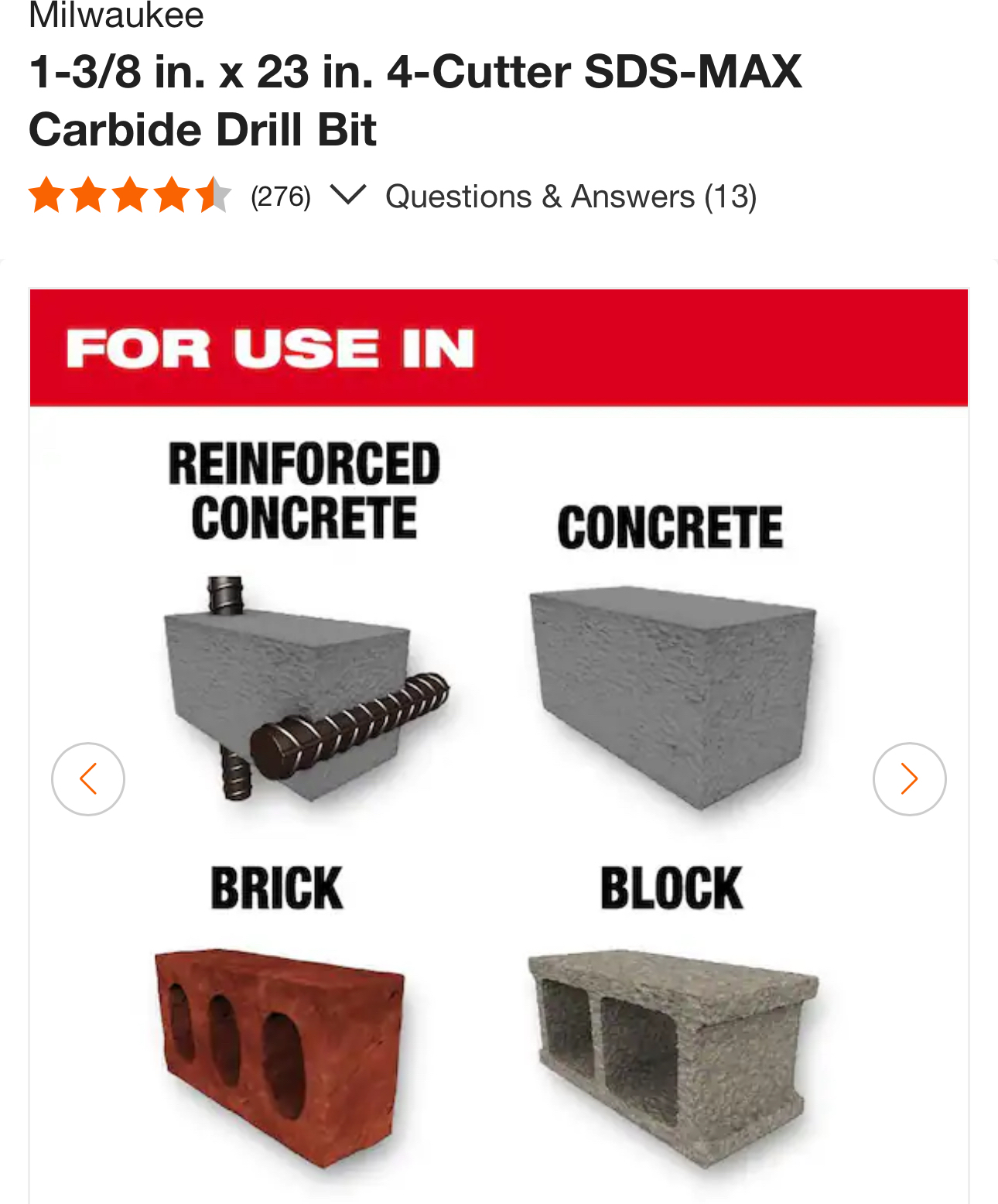The height and width of the screenshot is (1204, 998).
Task: Expand the ratings dropdown chevron
Action: [349, 196]
